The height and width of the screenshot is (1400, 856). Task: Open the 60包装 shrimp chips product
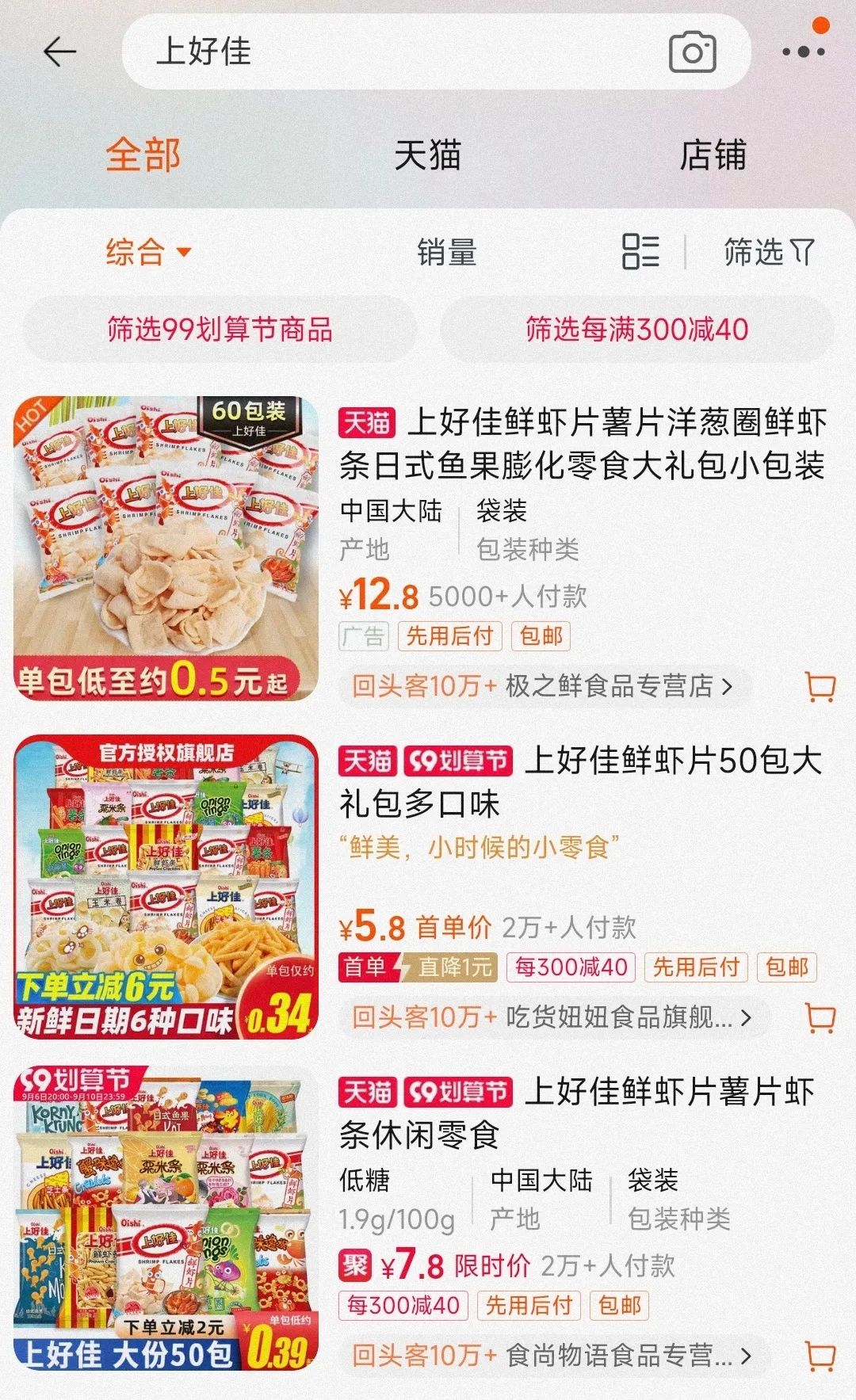point(166,548)
